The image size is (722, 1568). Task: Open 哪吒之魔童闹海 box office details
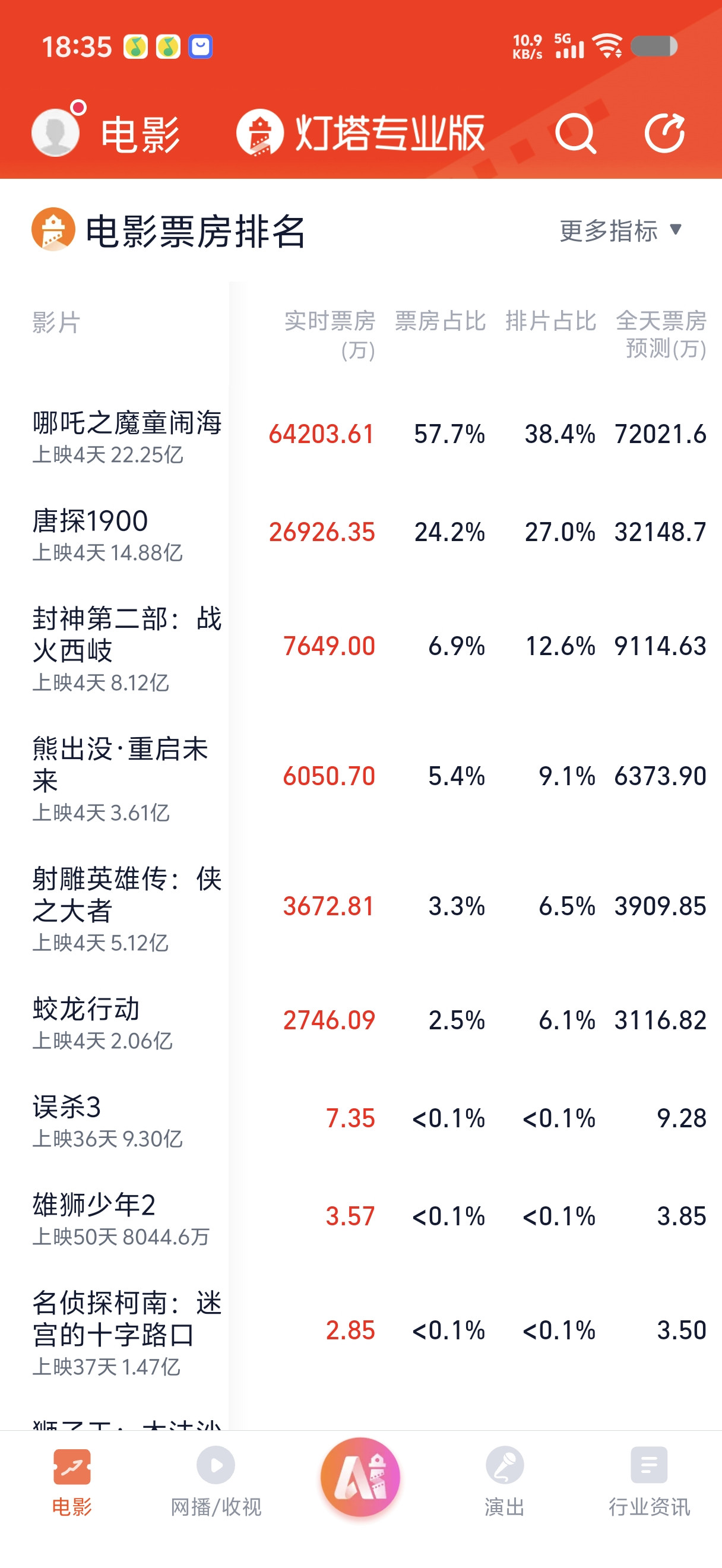pos(126,436)
